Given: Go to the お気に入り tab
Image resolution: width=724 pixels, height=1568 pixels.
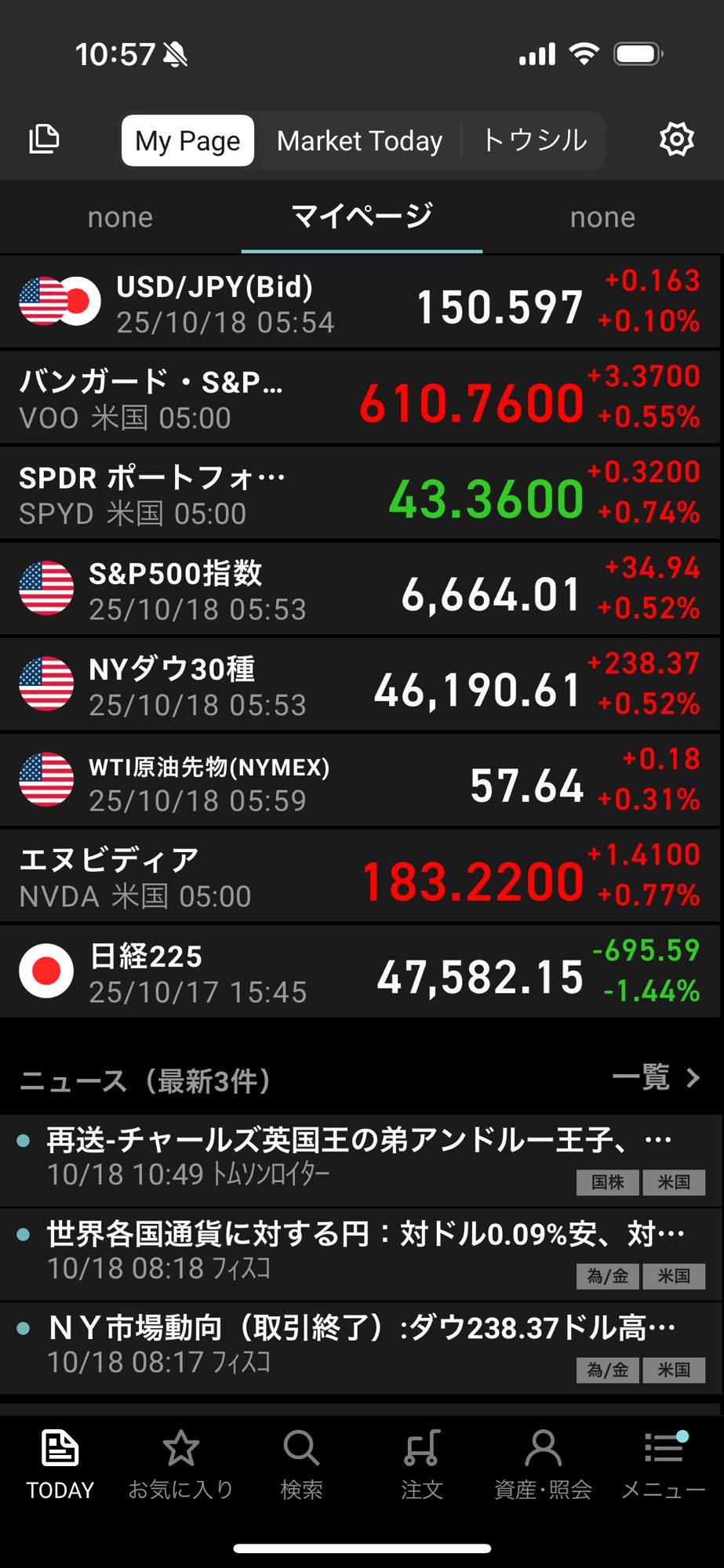Looking at the screenshot, I should (180, 1463).
